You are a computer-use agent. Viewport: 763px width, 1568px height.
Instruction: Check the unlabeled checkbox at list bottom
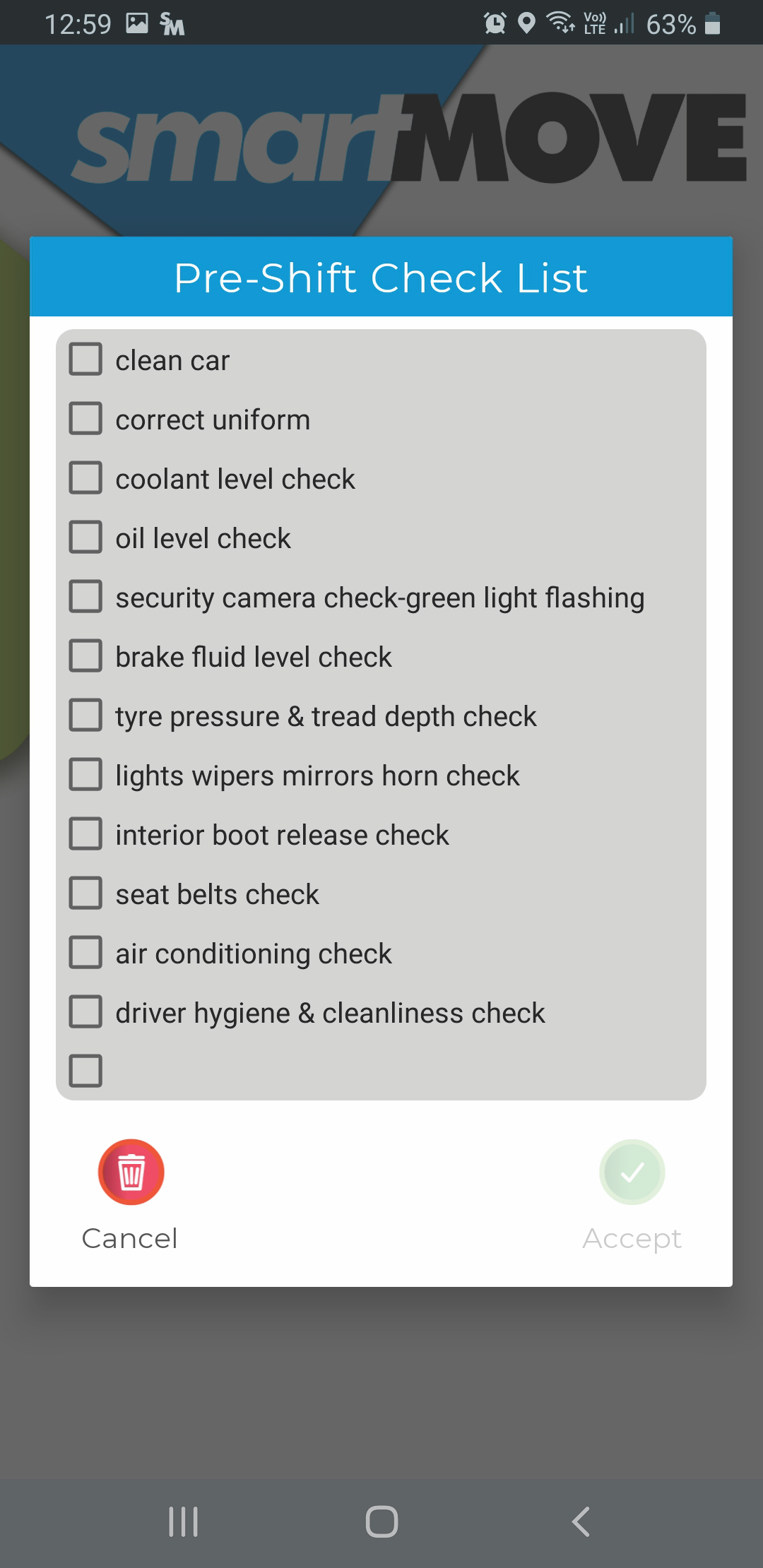tap(85, 1071)
